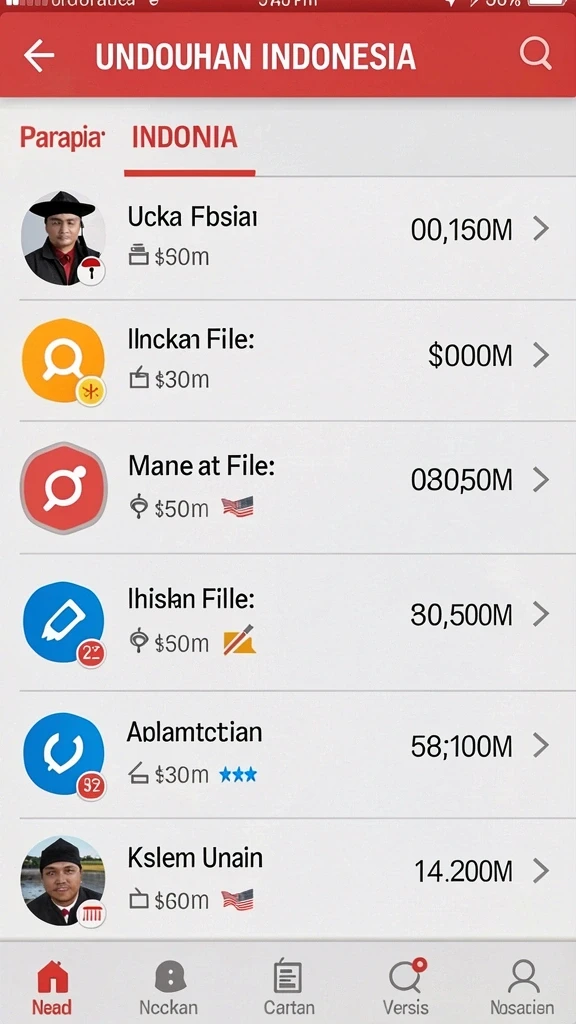Viewport: 576px width, 1024px height.
Task: Go back using the header arrow
Action: tap(39, 56)
